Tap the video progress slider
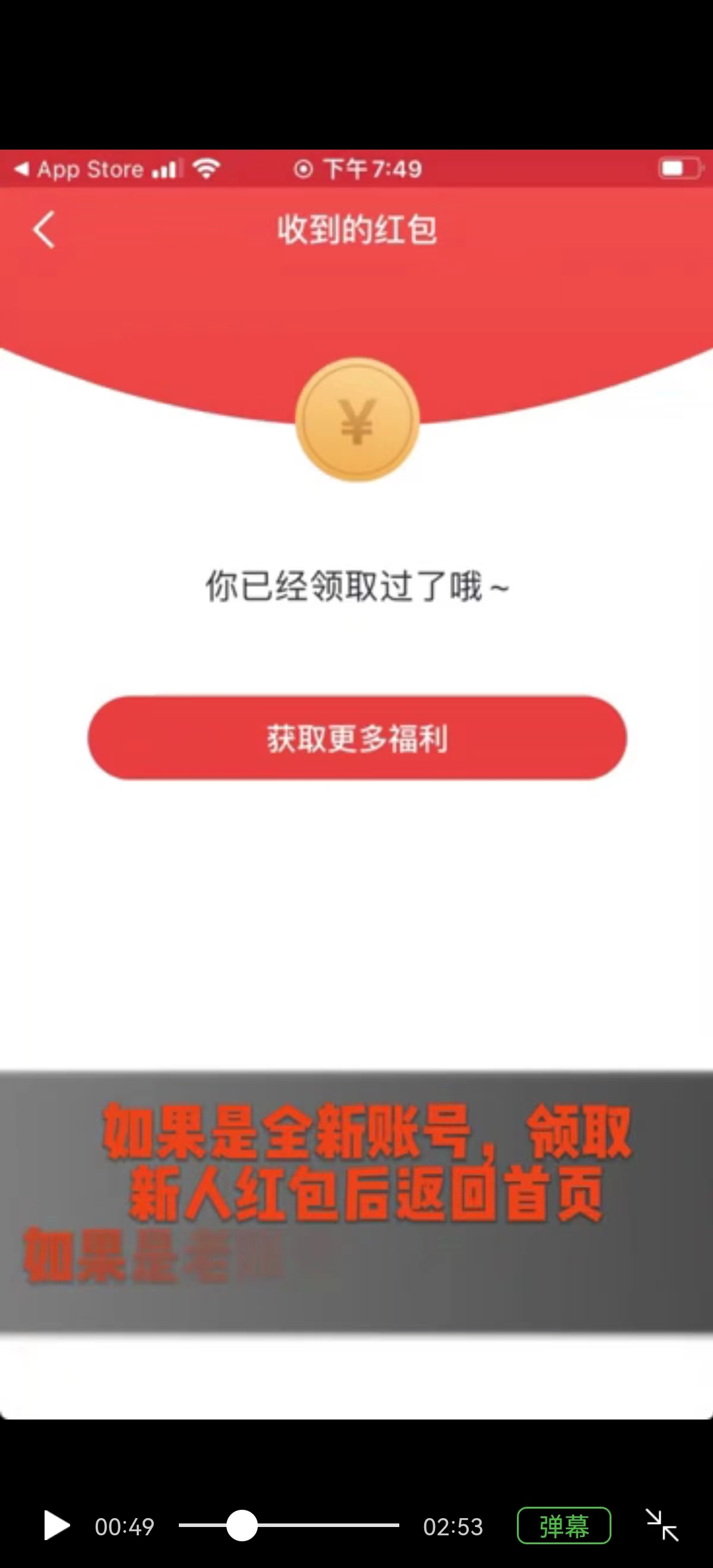The image size is (713, 1568). pos(289,1525)
